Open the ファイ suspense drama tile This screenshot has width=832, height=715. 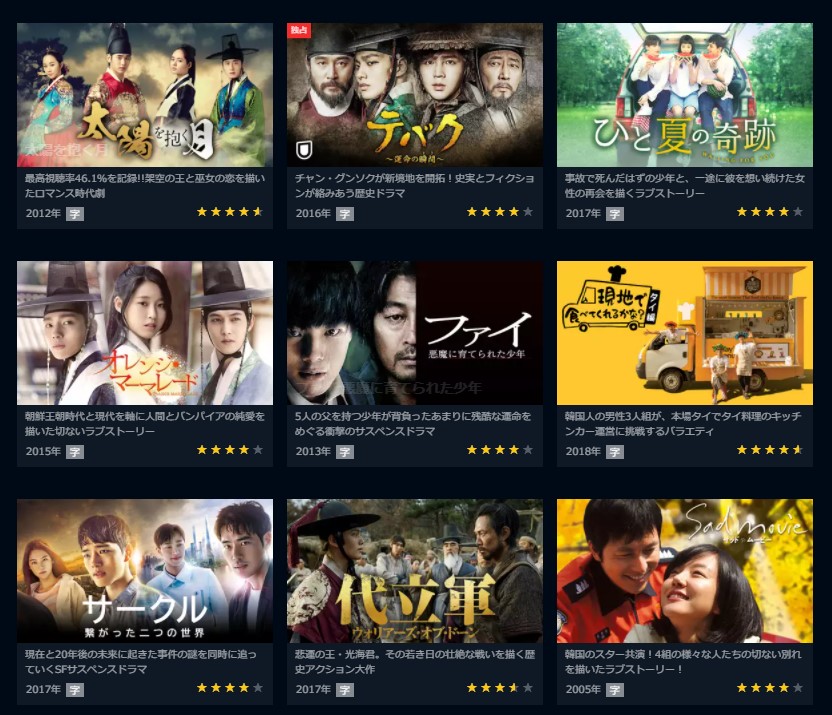click(x=415, y=334)
